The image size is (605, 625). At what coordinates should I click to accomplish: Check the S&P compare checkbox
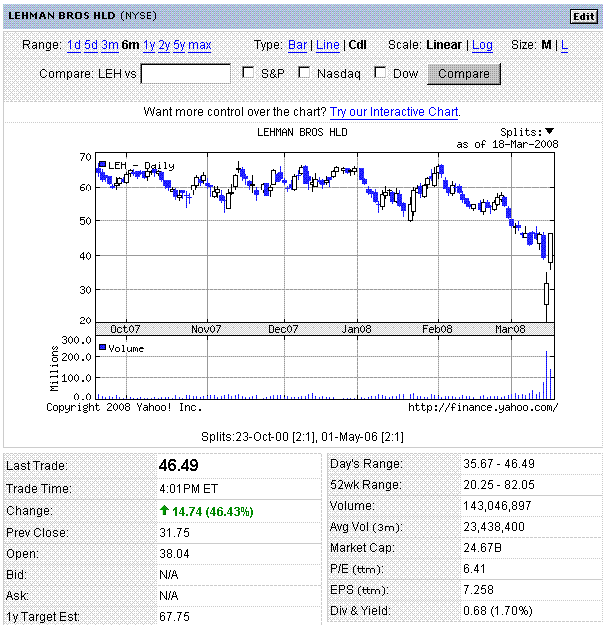[250, 73]
